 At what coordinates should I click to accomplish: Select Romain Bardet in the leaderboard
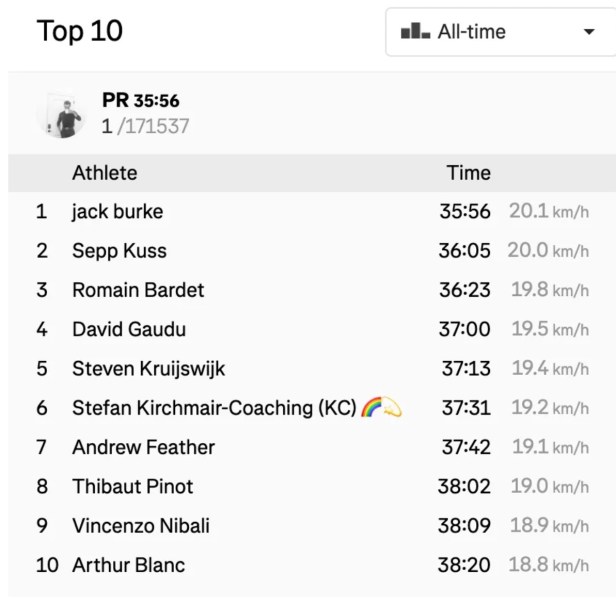[138, 290]
